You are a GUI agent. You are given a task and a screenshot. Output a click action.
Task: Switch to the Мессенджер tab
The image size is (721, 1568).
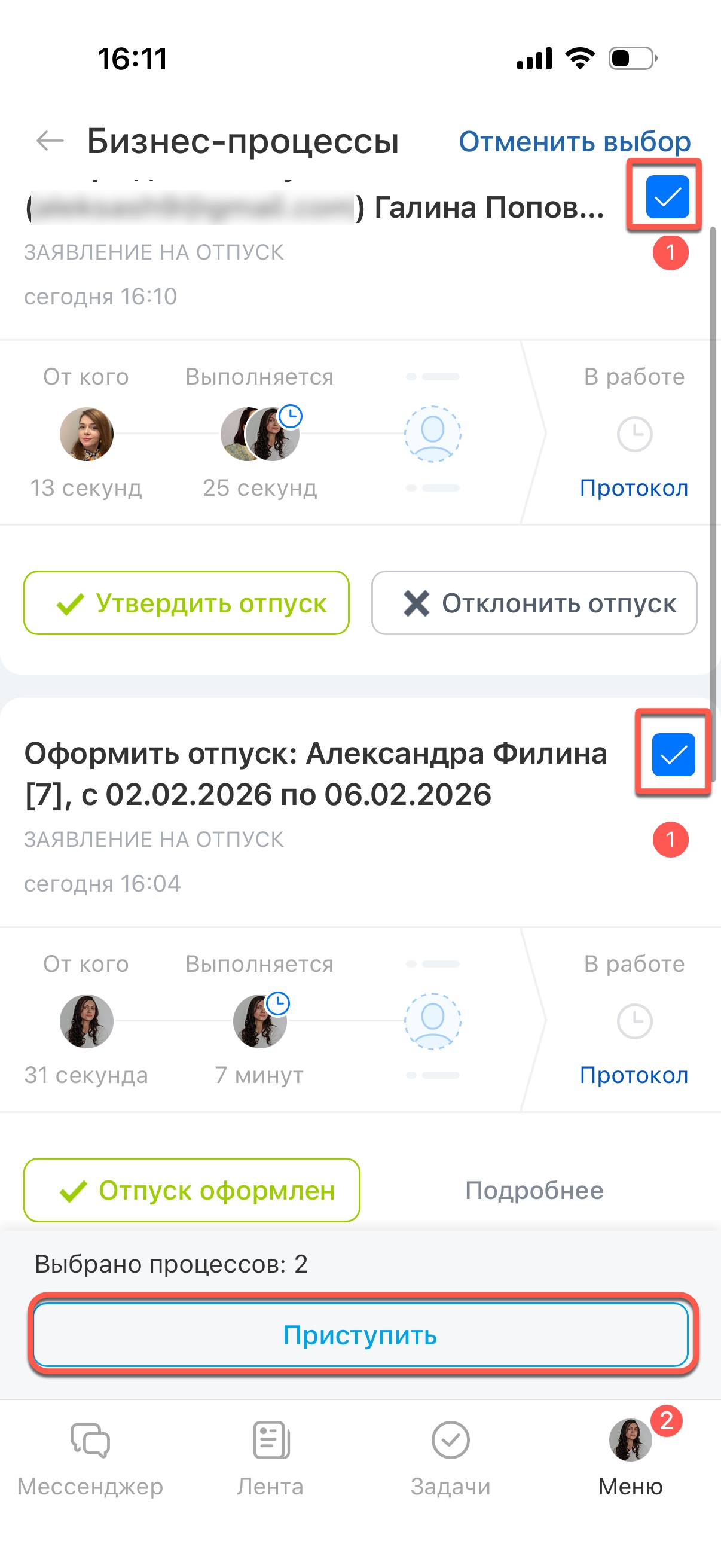coord(90,1458)
